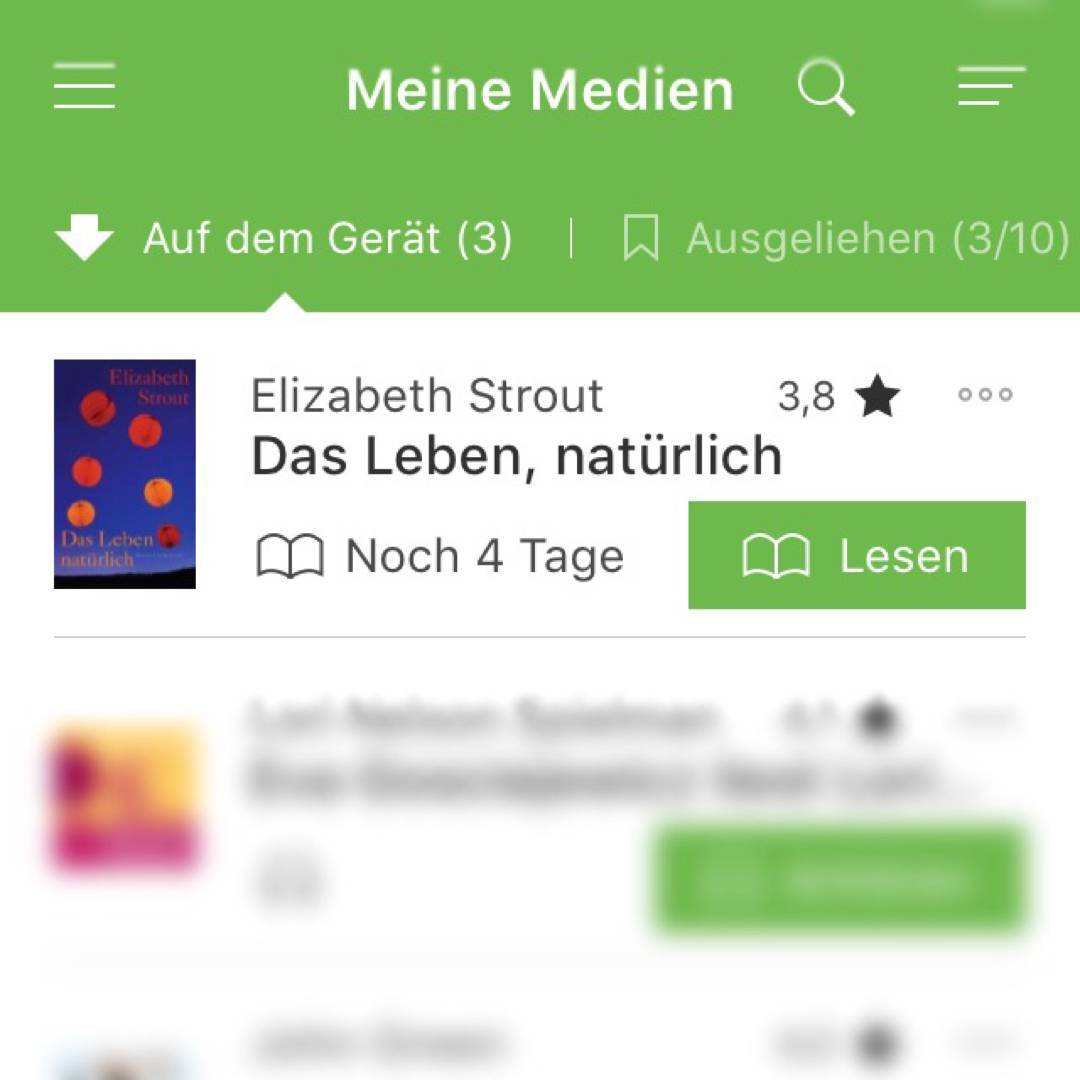Open the hamburger navigation menu
Image resolution: width=1080 pixels, height=1080 pixels.
point(84,86)
